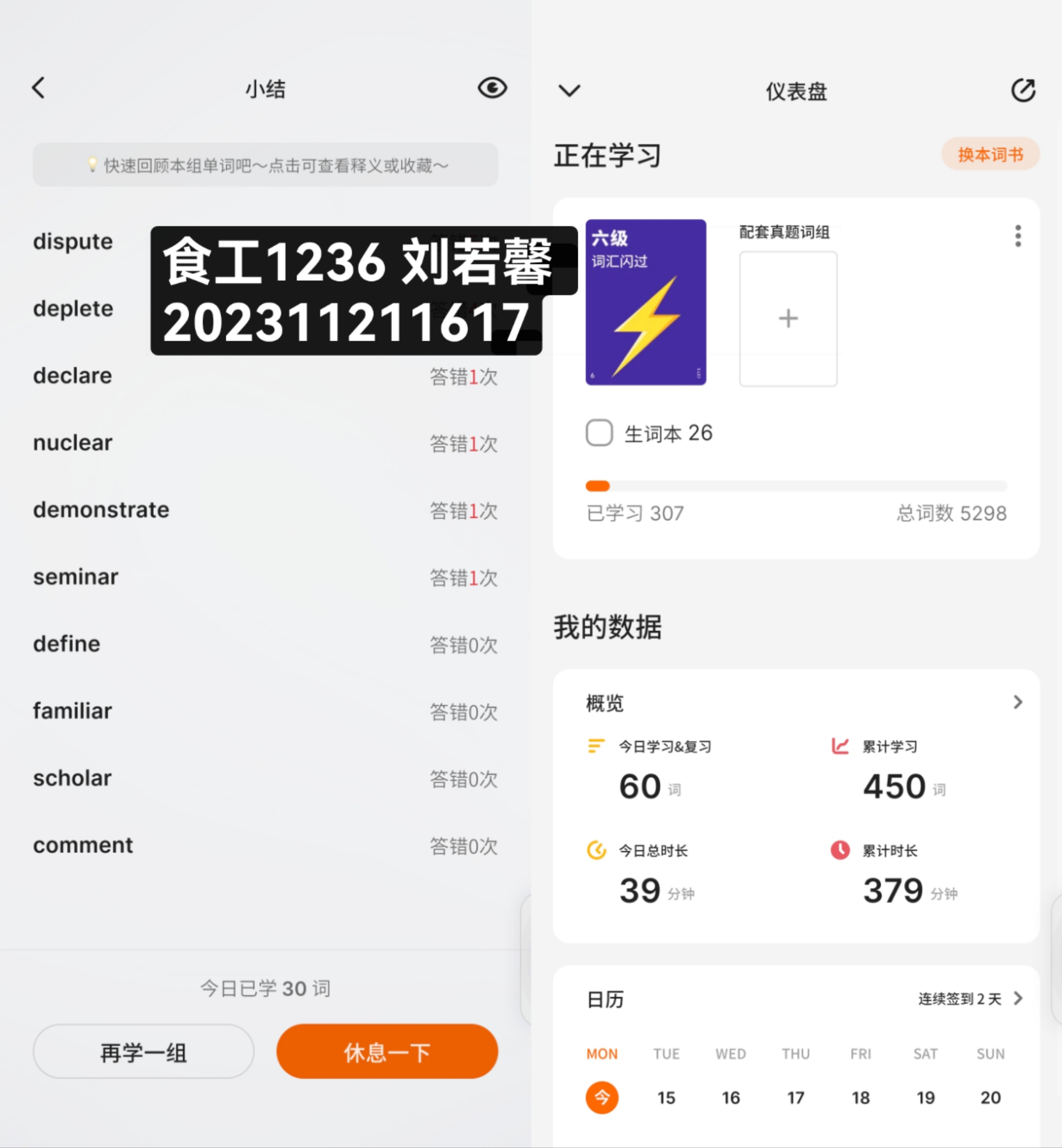Toggle the eye visibility icon
Screen dimensions: 1062x1148
492,88
